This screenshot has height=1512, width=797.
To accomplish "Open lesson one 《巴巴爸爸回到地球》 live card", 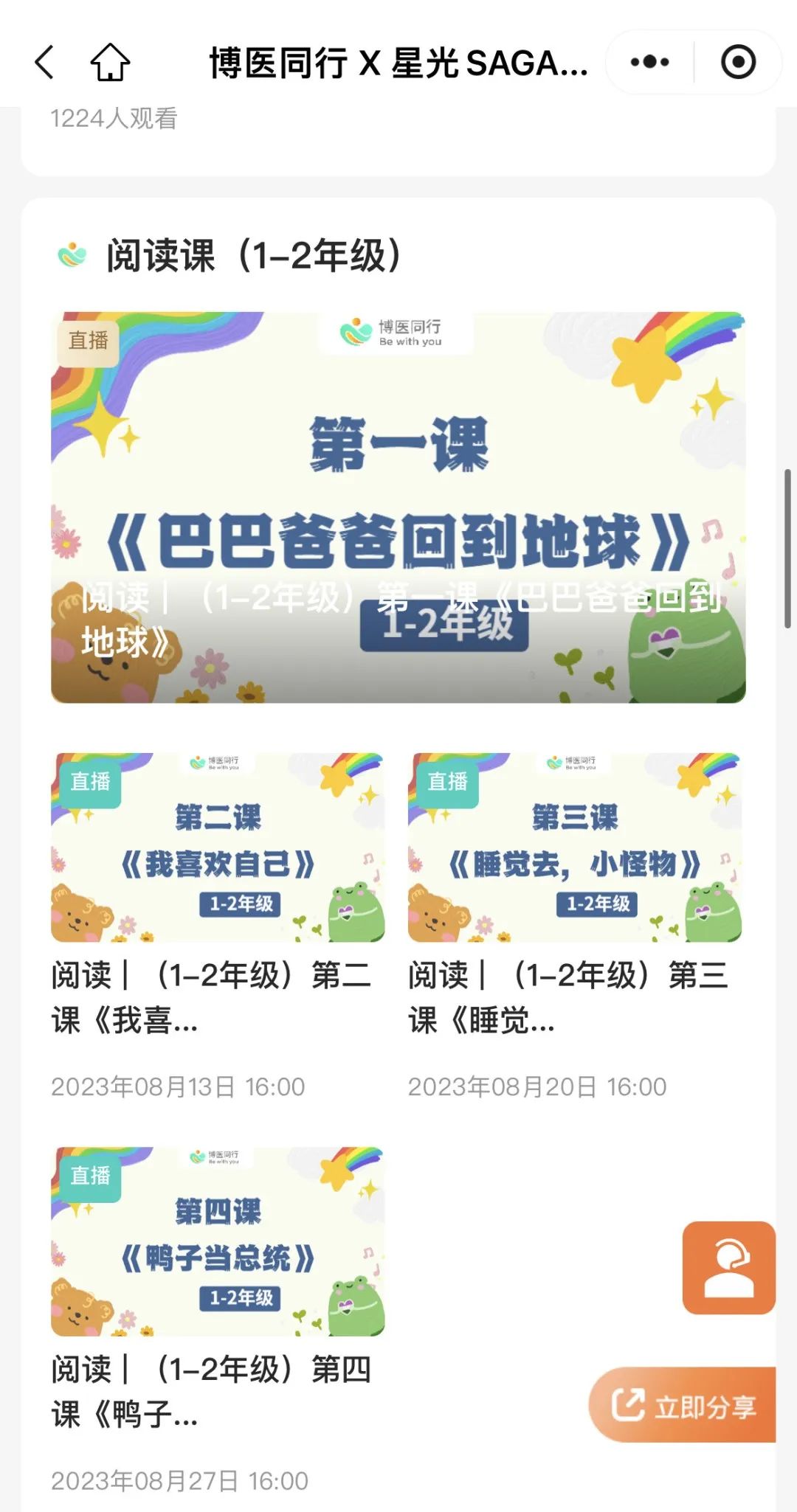I will tap(398, 507).
